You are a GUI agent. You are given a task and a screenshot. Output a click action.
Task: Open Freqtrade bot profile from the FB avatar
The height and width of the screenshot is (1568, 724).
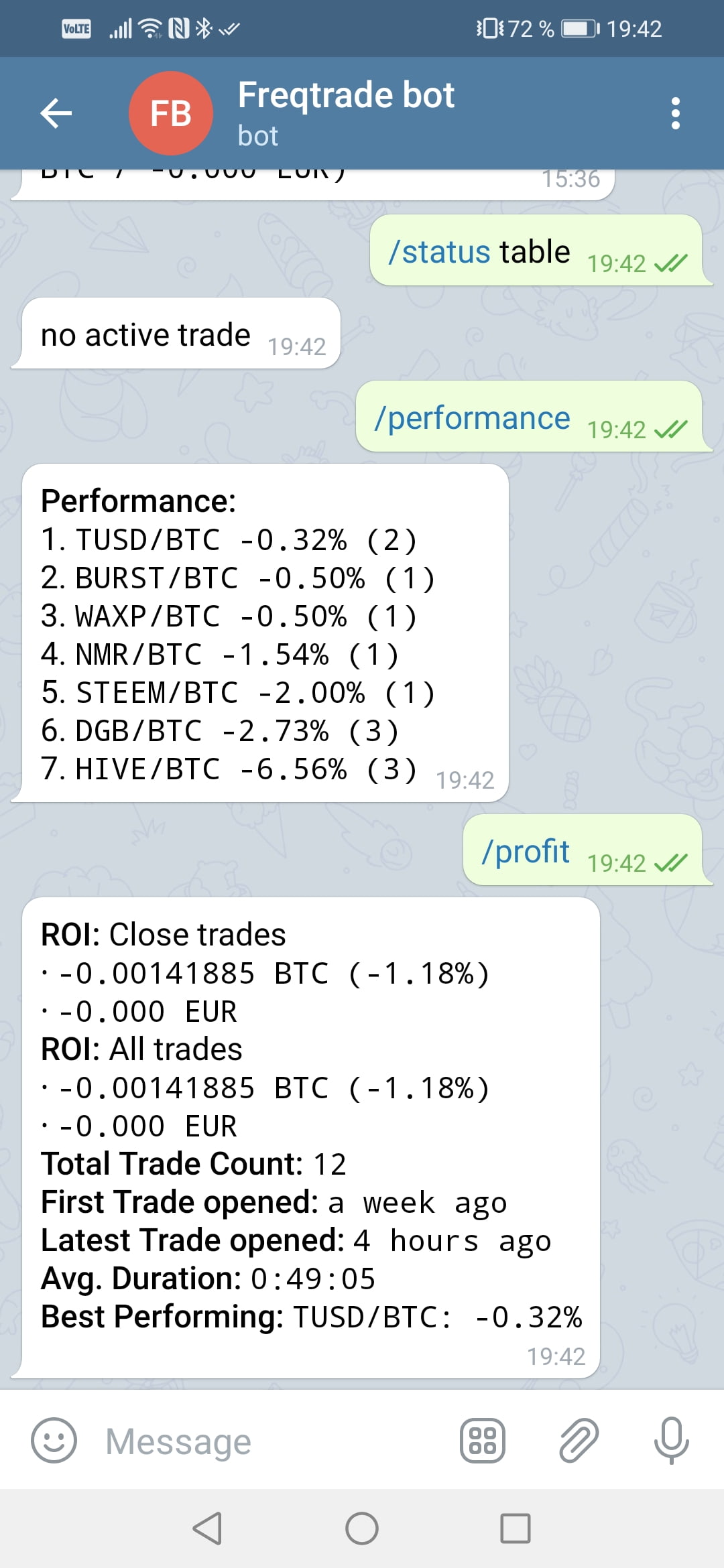pyautogui.click(x=170, y=113)
